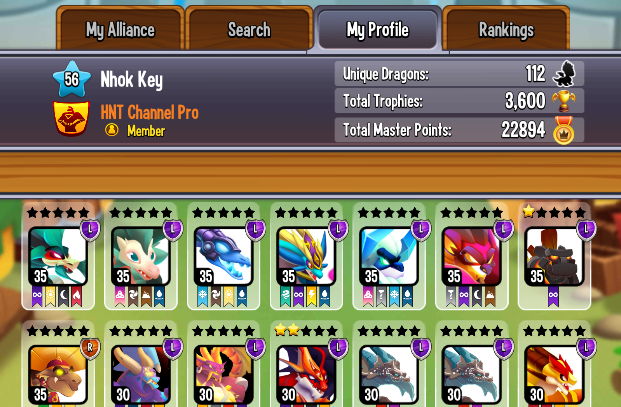Open the Search tab
621x407 pixels.
[x=249, y=29]
